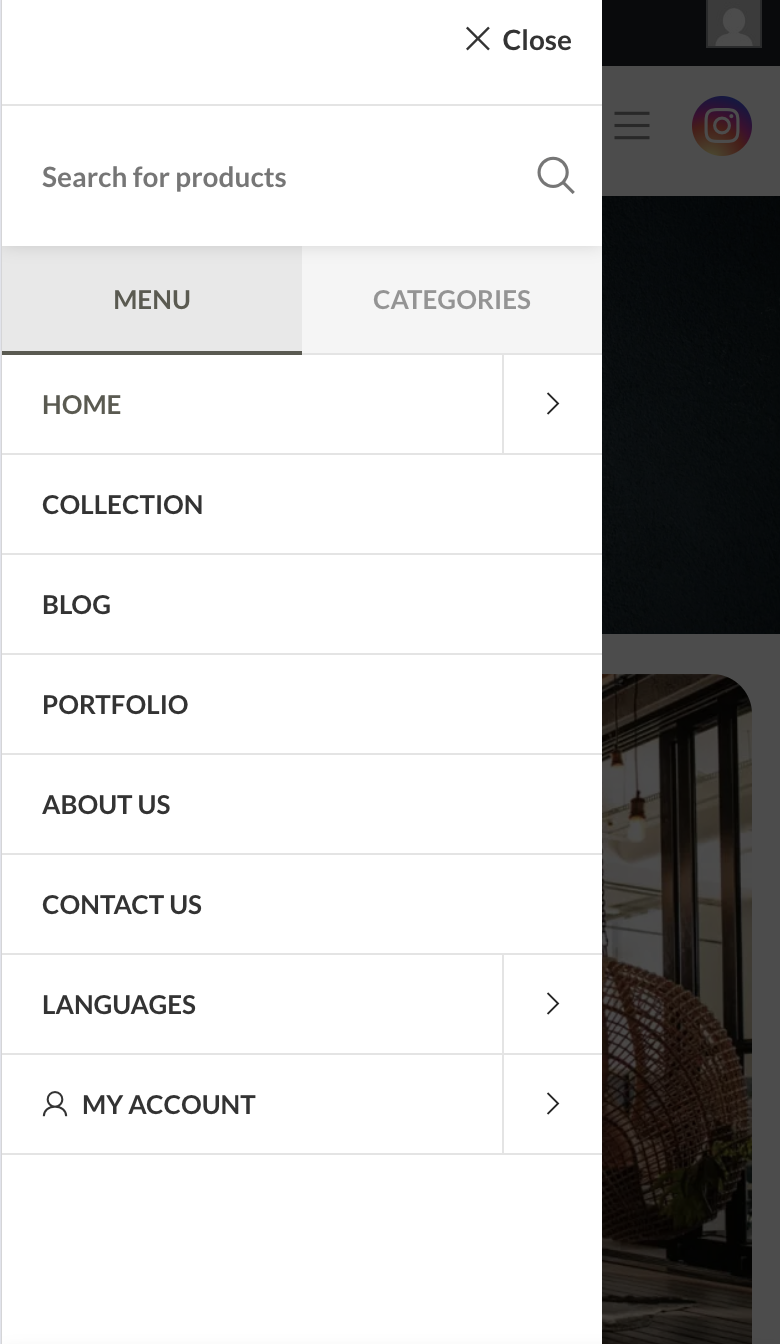Expand the Languages submenu arrow
Screen dimensions: 780x1344
pyautogui.click(x=552, y=1004)
